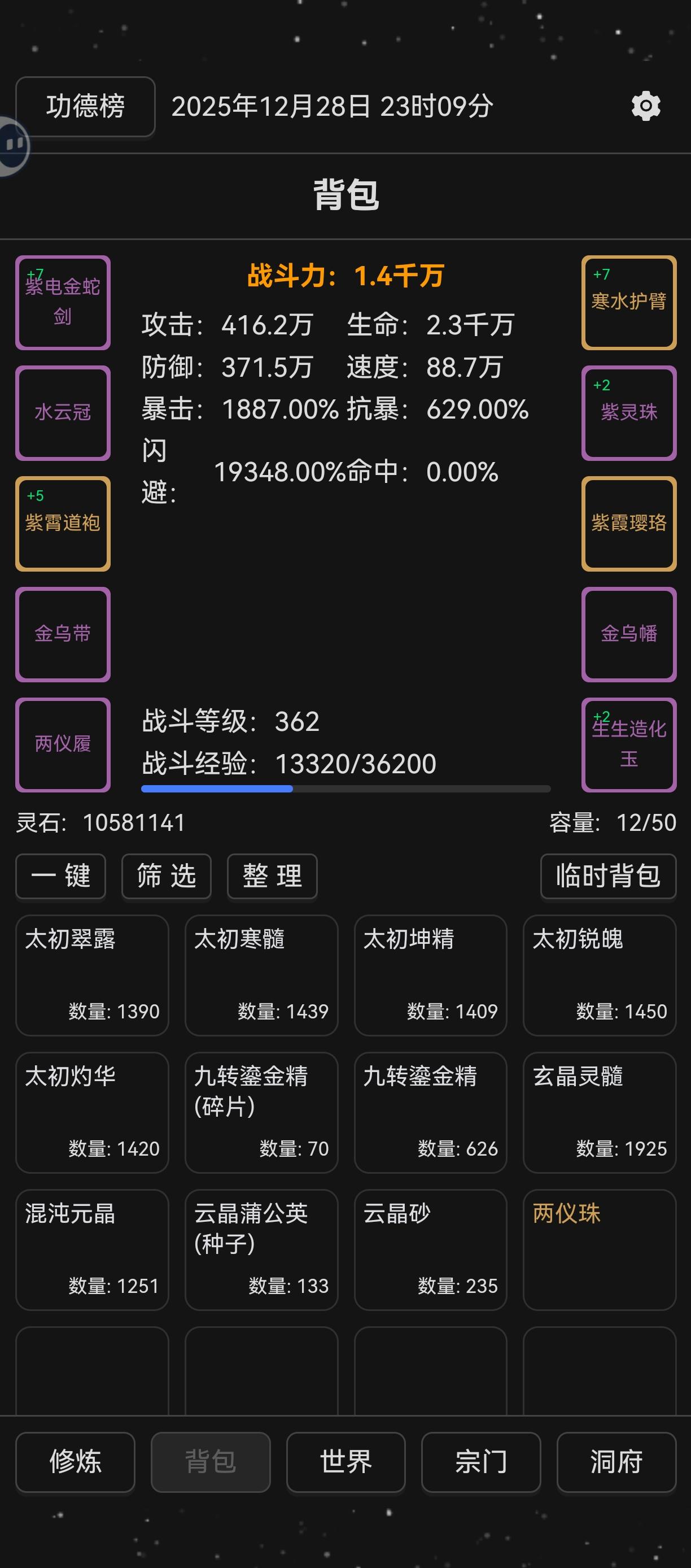Select the equipped 紫电金蛇剑 slot

(63, 303)
